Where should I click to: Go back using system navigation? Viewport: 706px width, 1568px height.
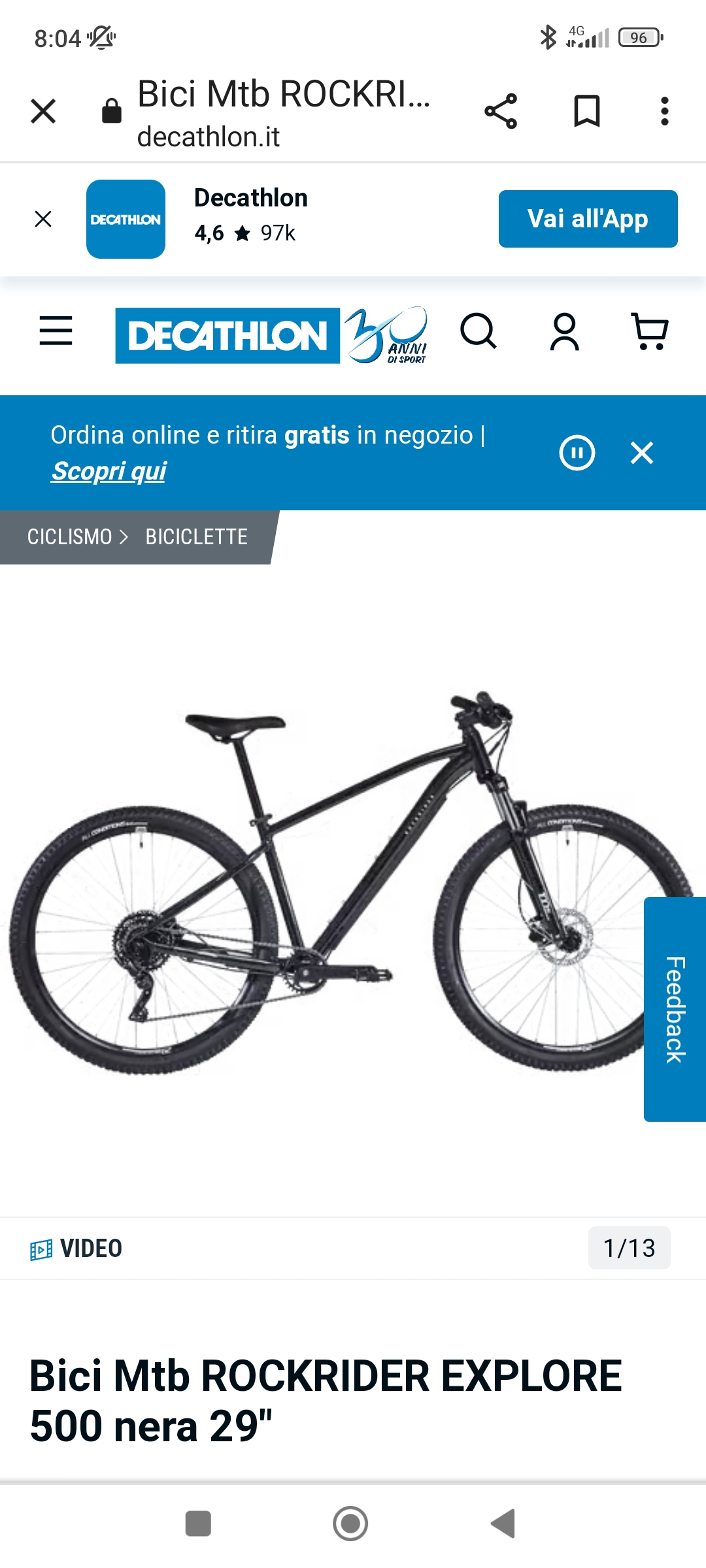pyautogui.click(x=503, y=1524)
